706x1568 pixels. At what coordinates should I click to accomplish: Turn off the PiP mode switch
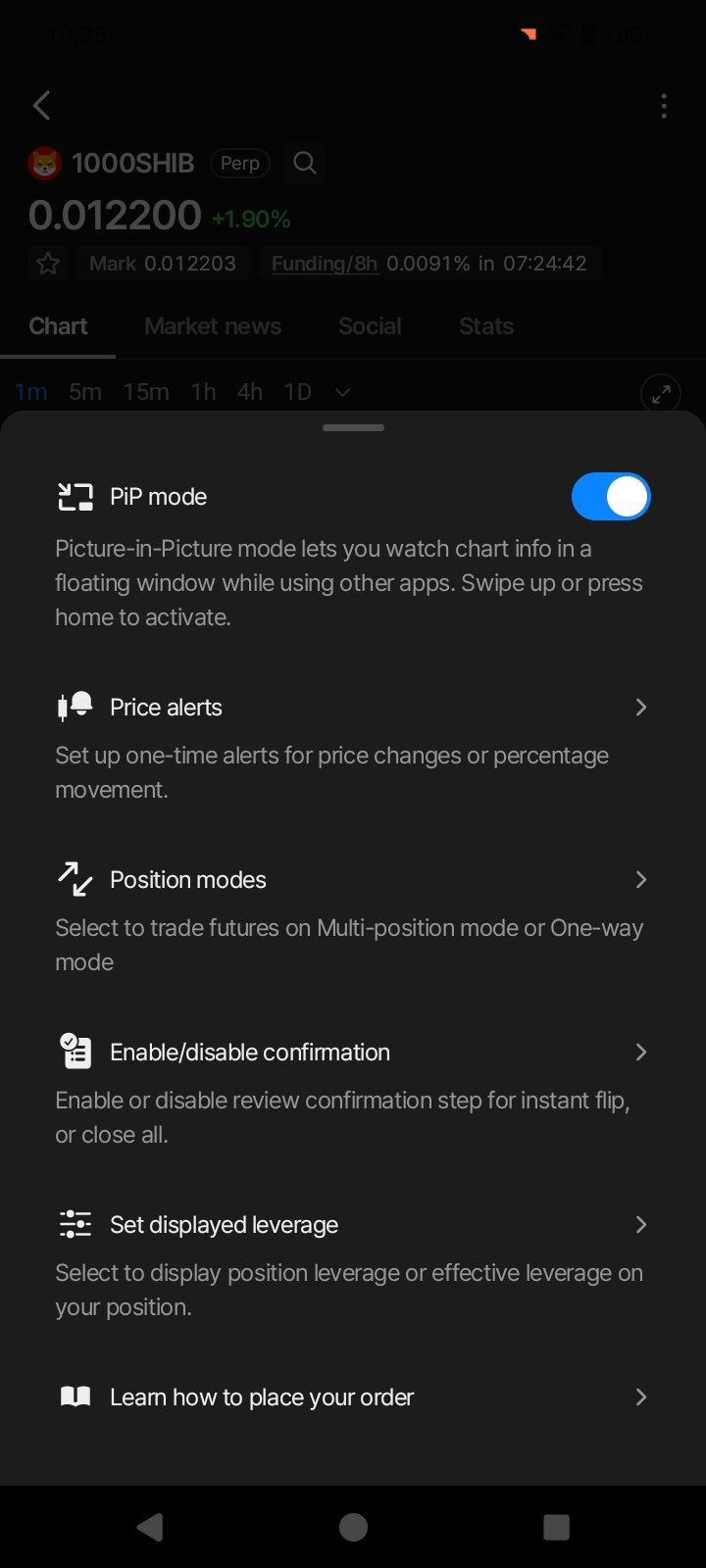click(610, 497)
